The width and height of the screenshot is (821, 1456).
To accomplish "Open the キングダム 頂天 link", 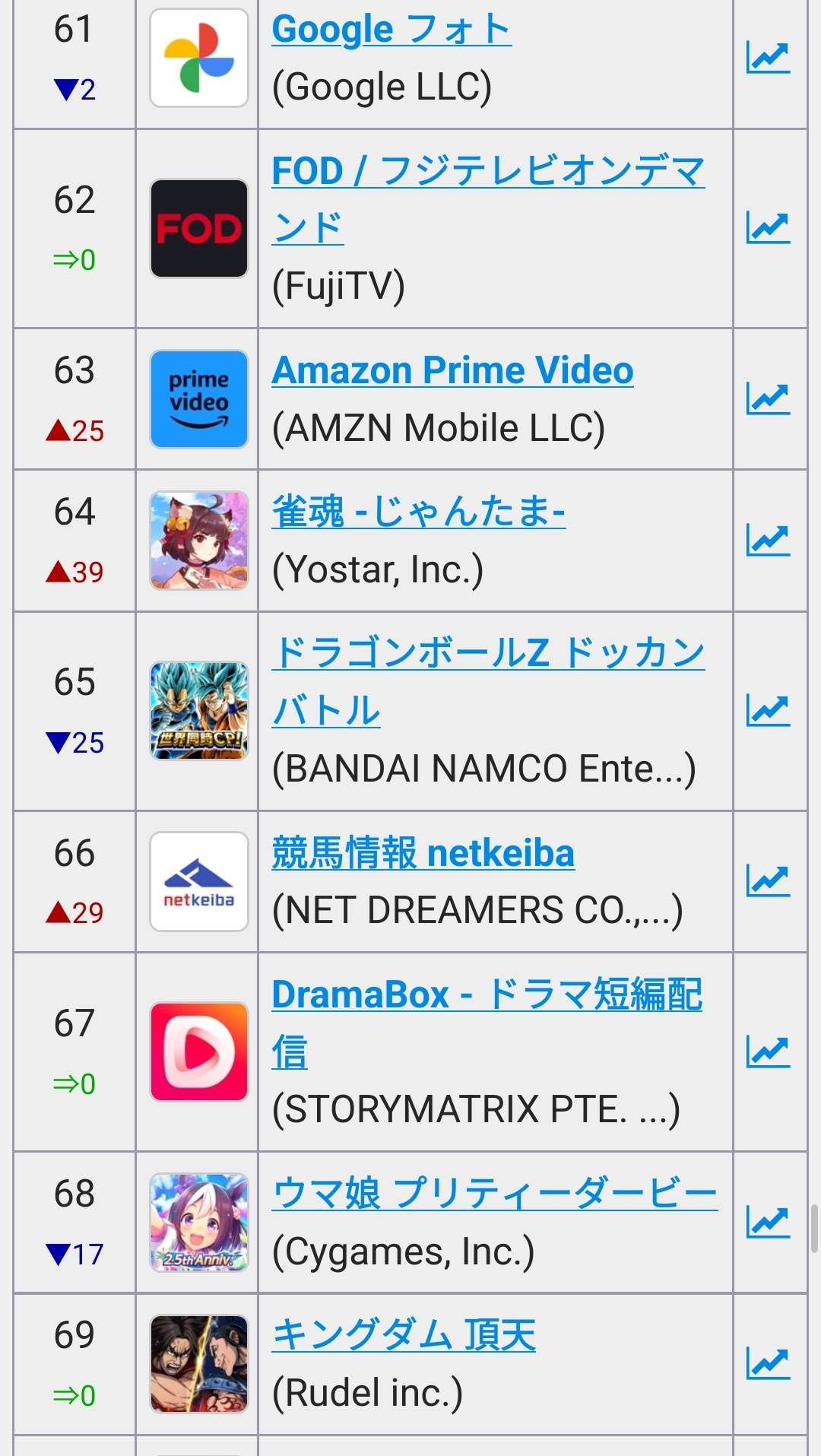I will click(x=404, y=1334).
